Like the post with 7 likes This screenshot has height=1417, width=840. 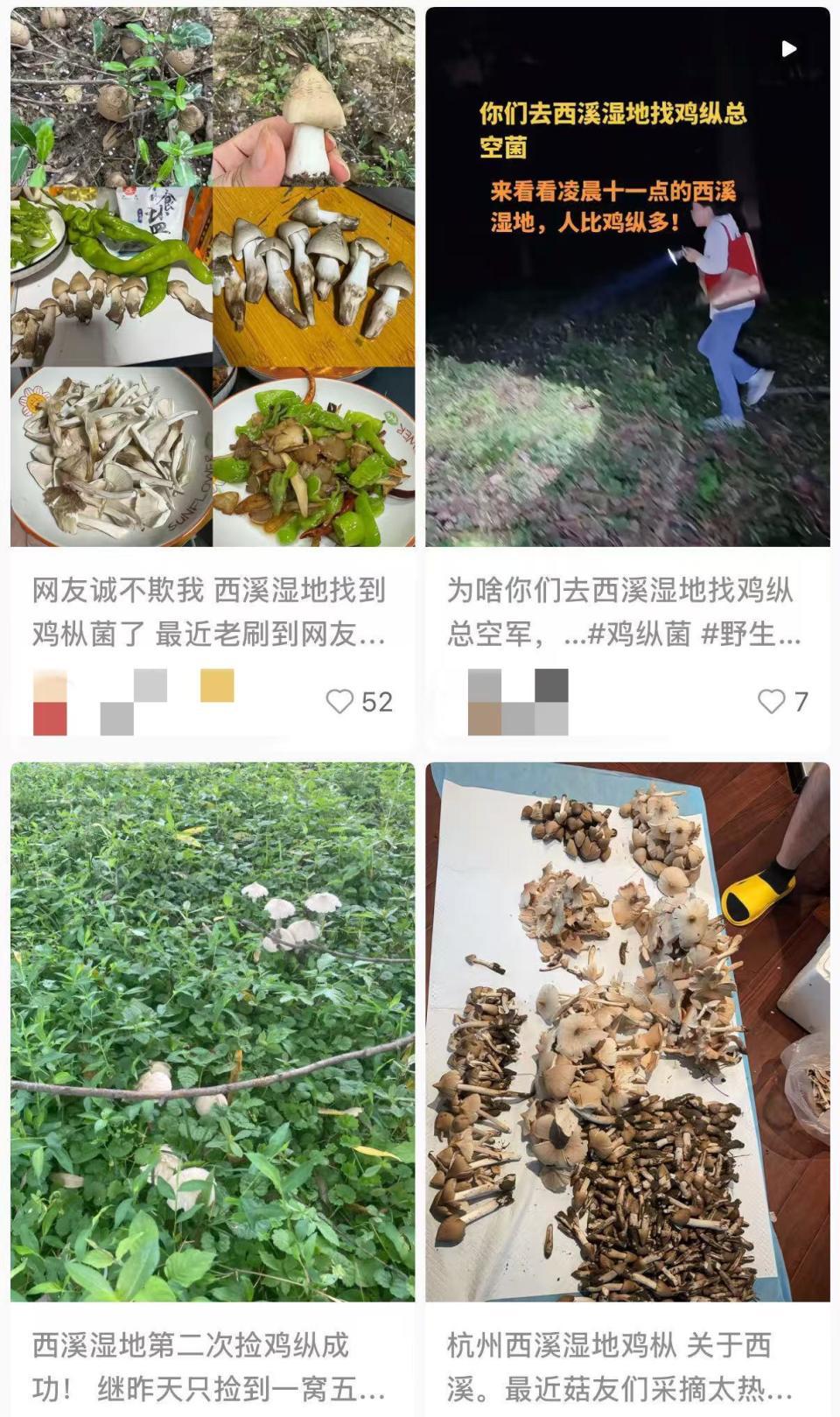click(771, 701)
